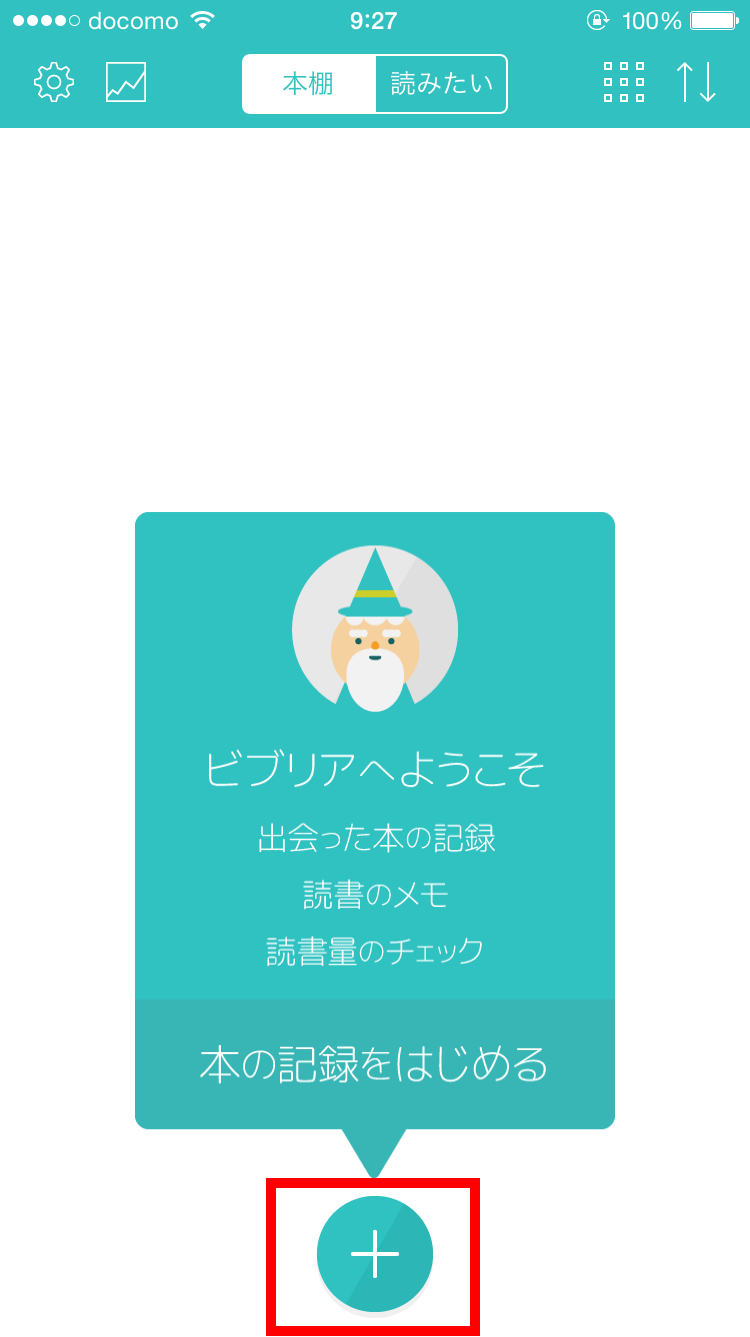
Task: Tap 本の記録をはじめる in the welcome card
Action: 375,1064
